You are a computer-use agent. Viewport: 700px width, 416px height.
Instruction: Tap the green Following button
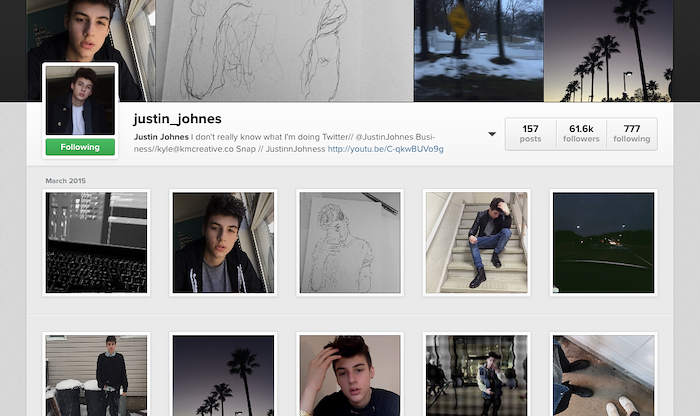(80, 147)
